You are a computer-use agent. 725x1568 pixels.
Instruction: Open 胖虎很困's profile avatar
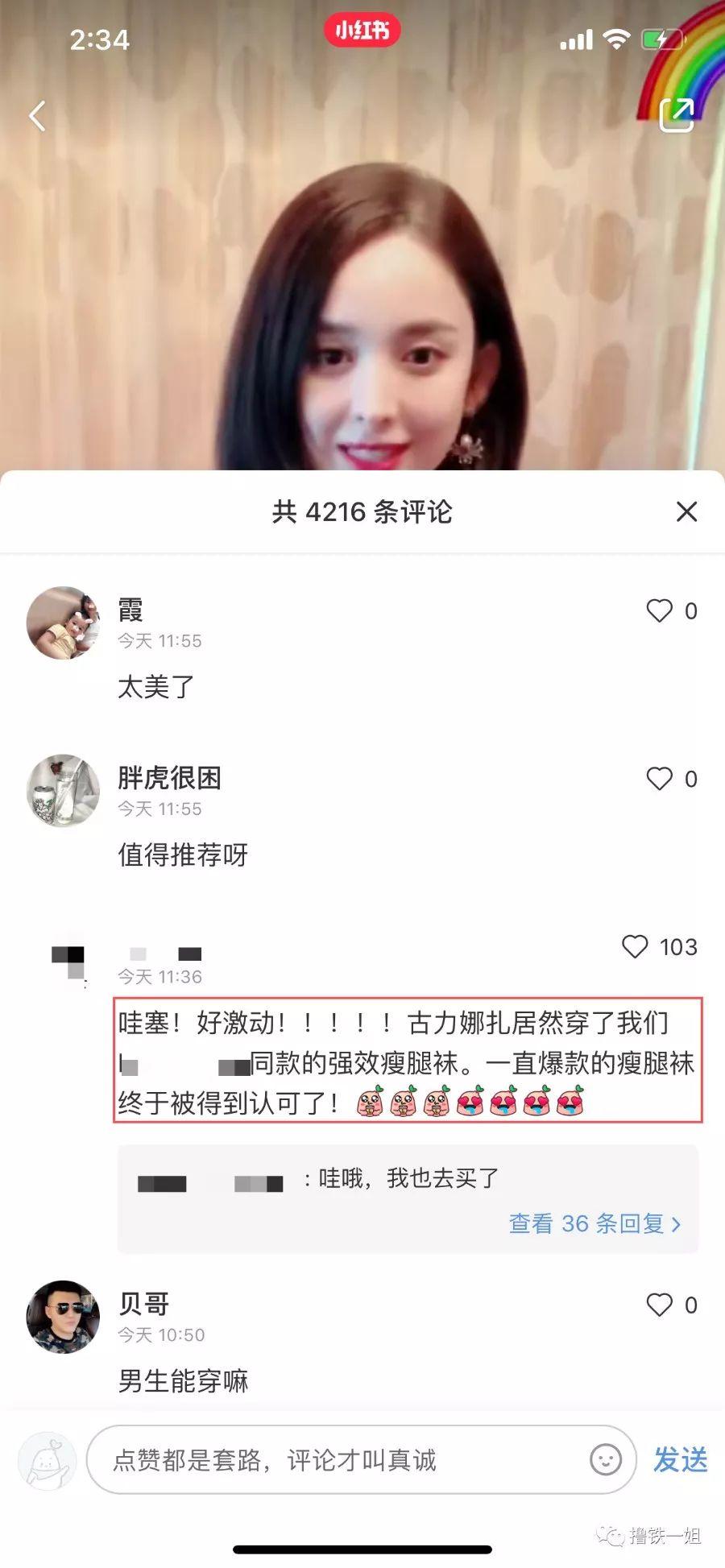[x=64, y=790]
